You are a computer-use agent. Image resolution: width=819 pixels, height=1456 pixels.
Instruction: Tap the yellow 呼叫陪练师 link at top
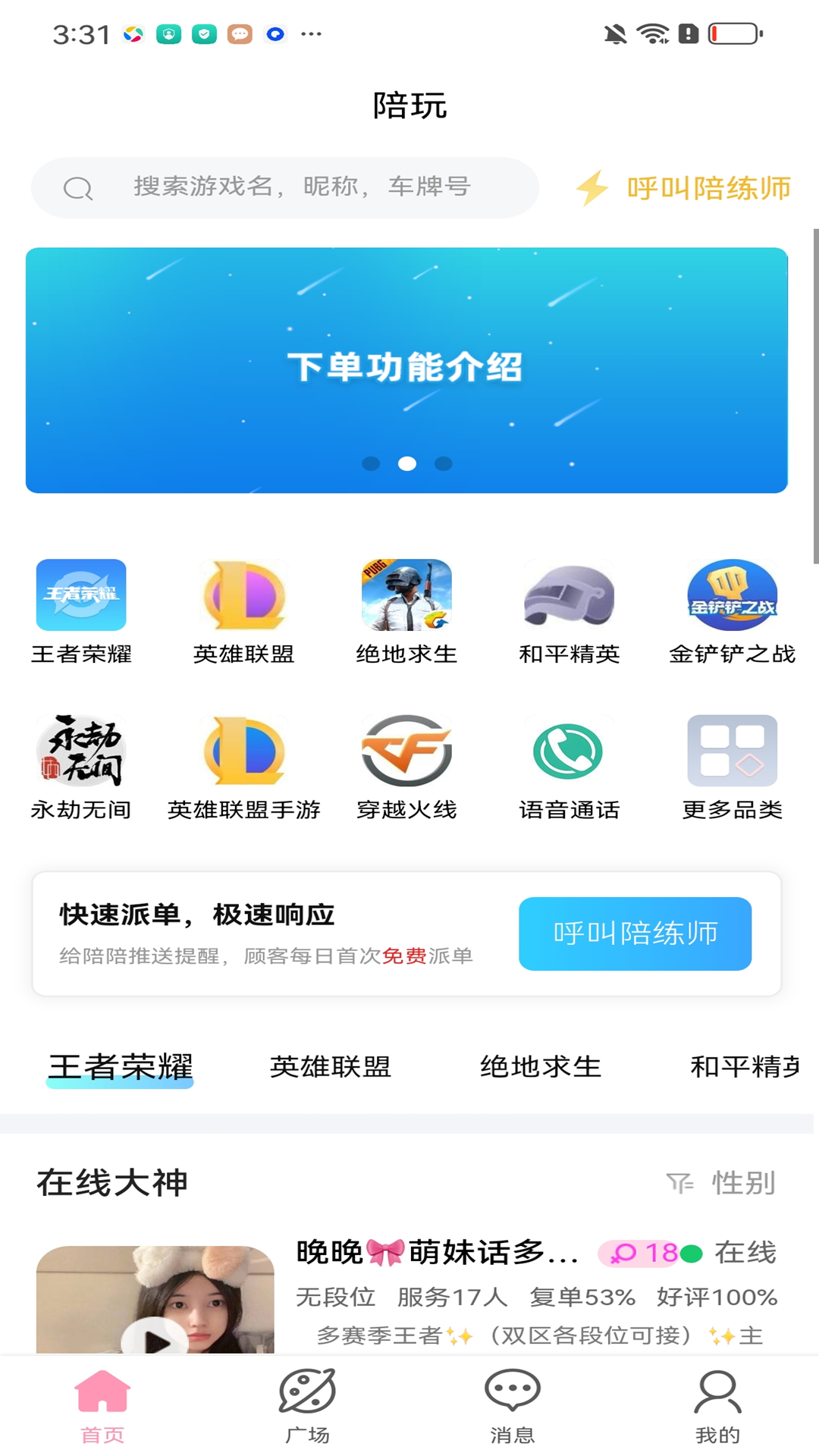point(683,188)
